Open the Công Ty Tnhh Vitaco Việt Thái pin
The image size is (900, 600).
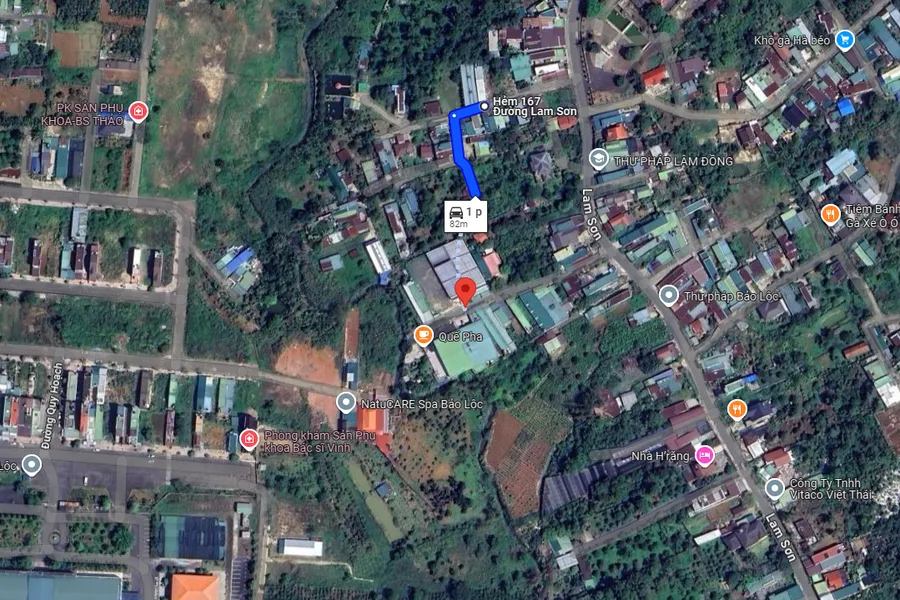775,488
